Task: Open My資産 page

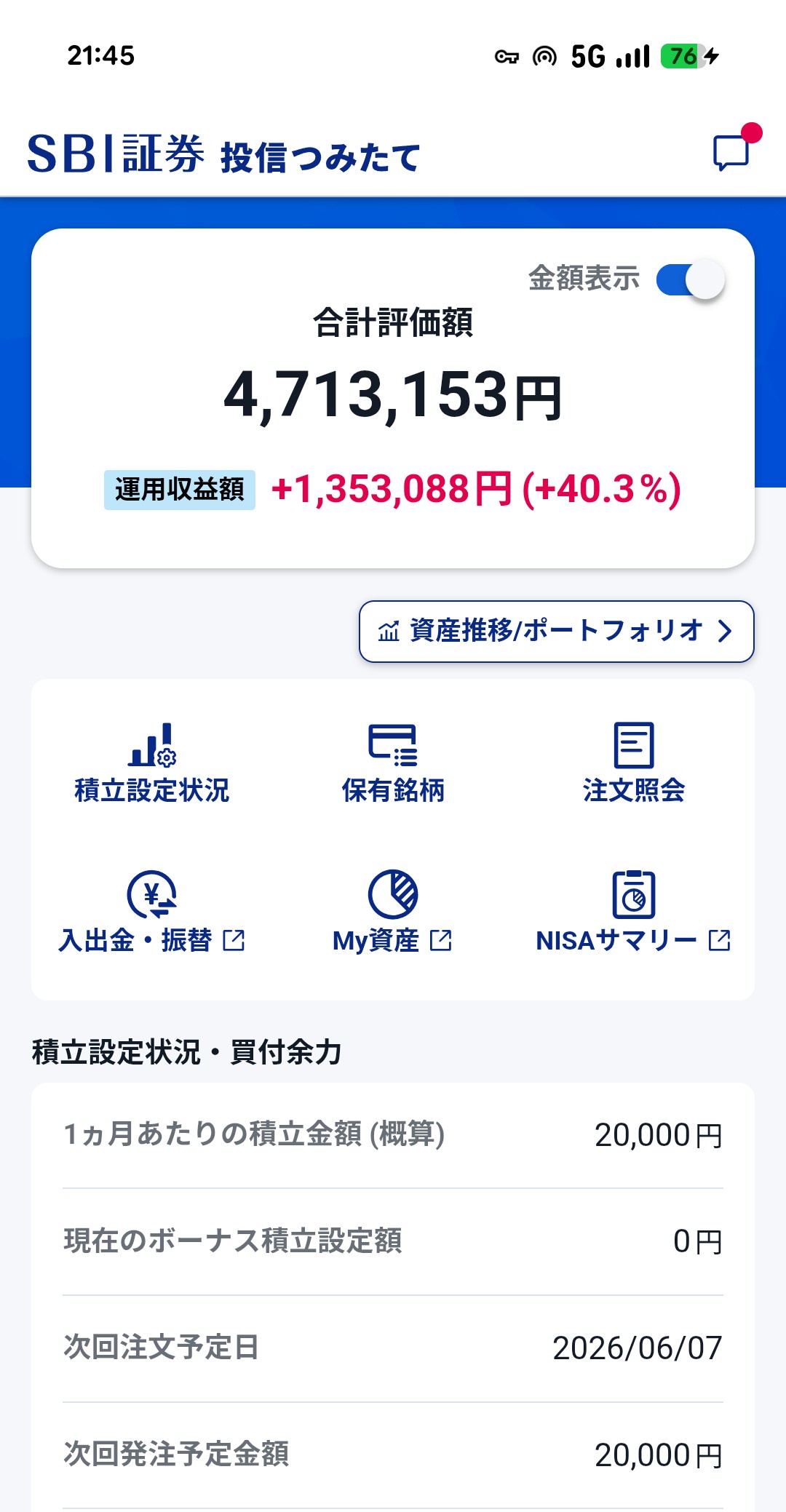Action: click(393, 912)
